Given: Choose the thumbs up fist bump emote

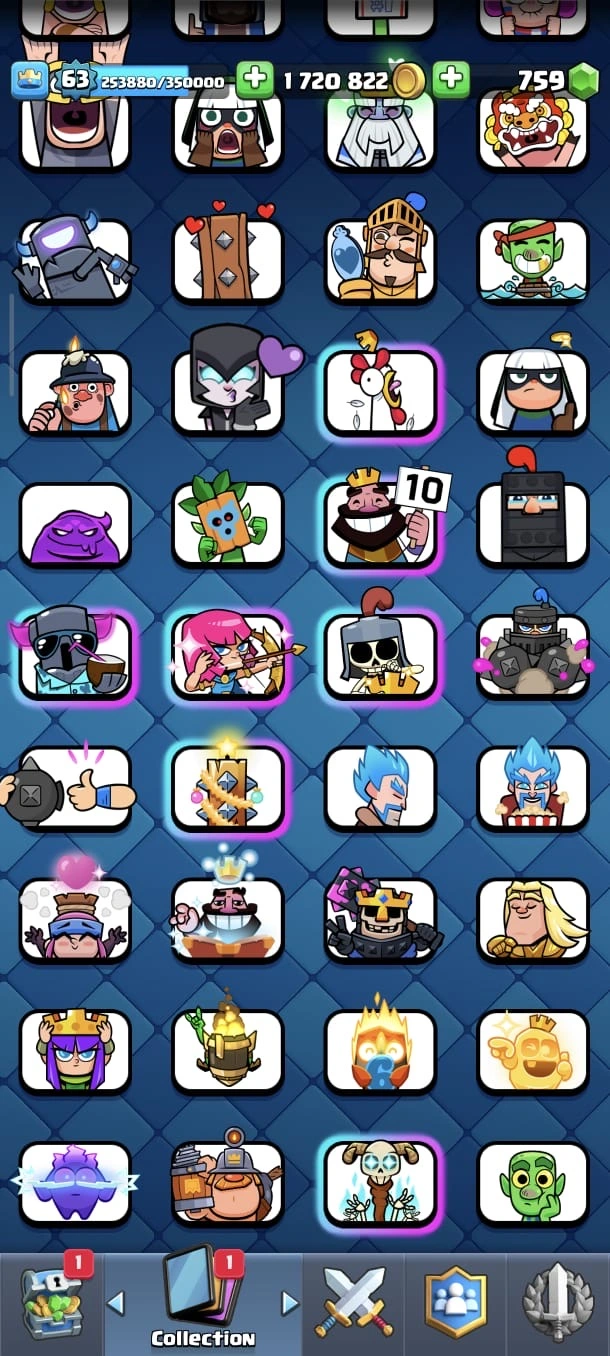Looking at the screenshot, I should [x=75, y=788].
